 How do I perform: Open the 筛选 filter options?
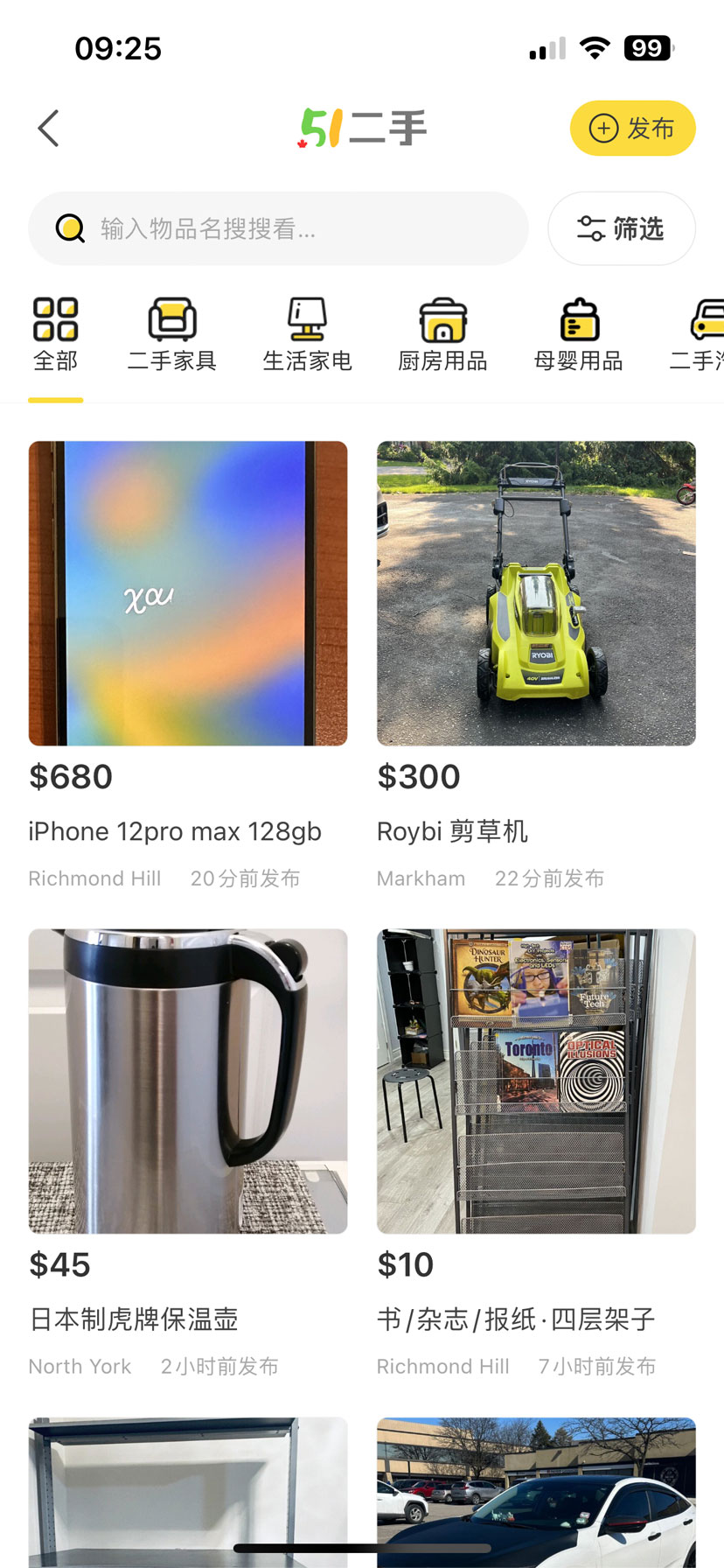[621, 229]
